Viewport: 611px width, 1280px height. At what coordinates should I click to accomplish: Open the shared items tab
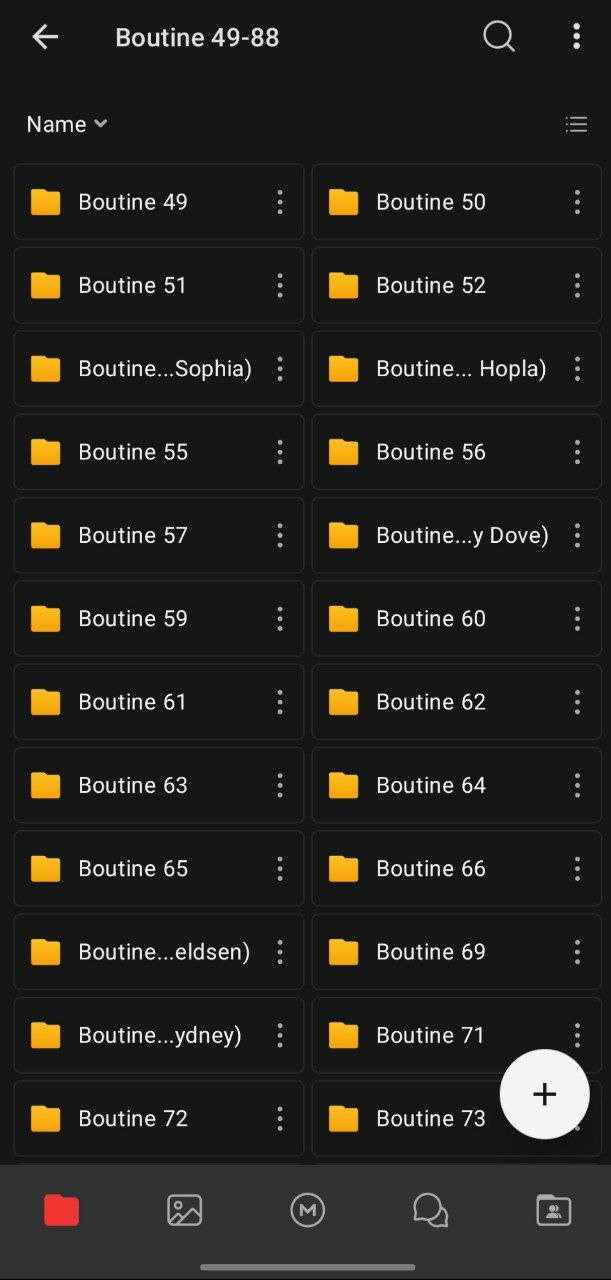point(553,1211)
